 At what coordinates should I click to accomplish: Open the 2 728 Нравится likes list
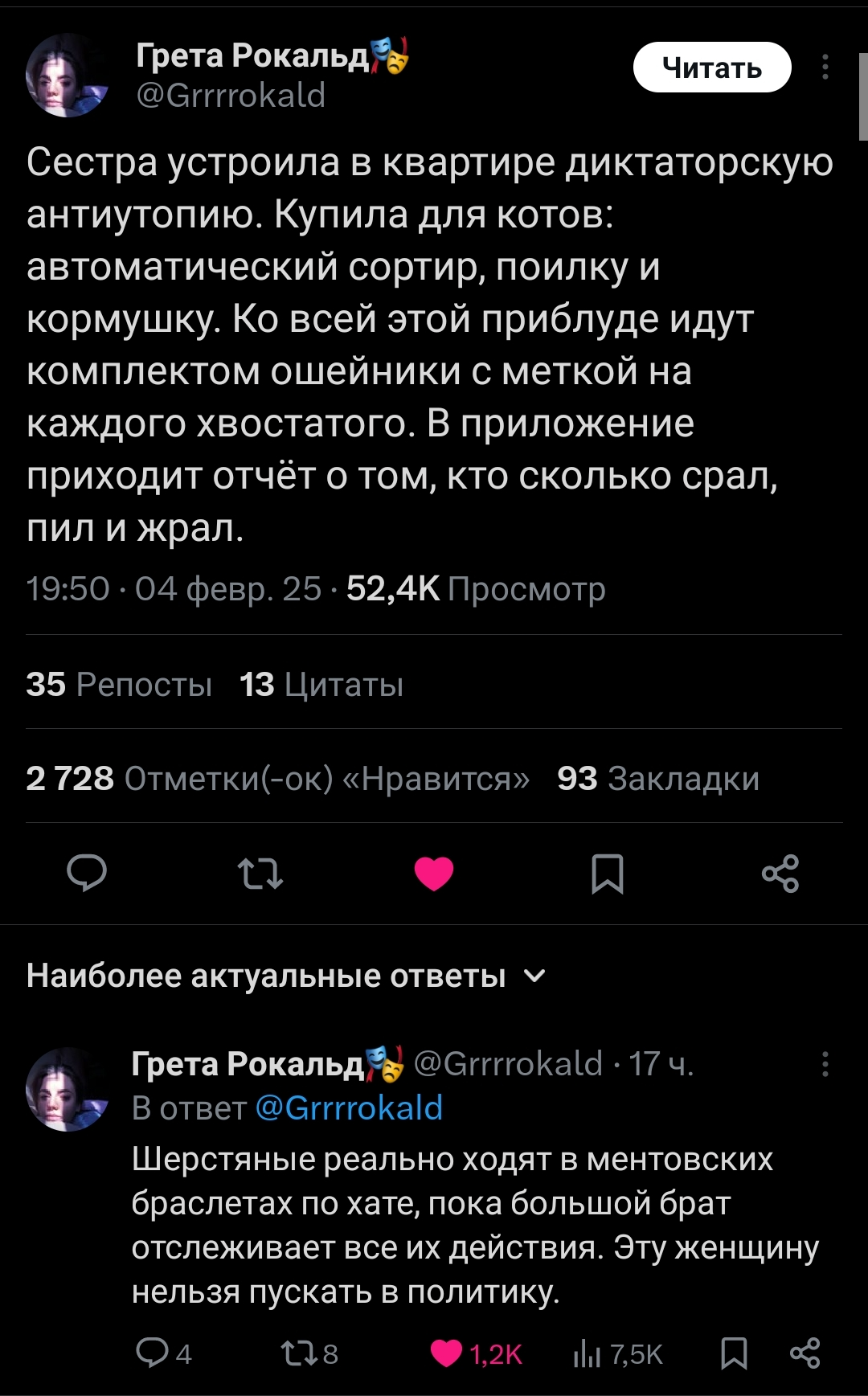tap(277, 779)
